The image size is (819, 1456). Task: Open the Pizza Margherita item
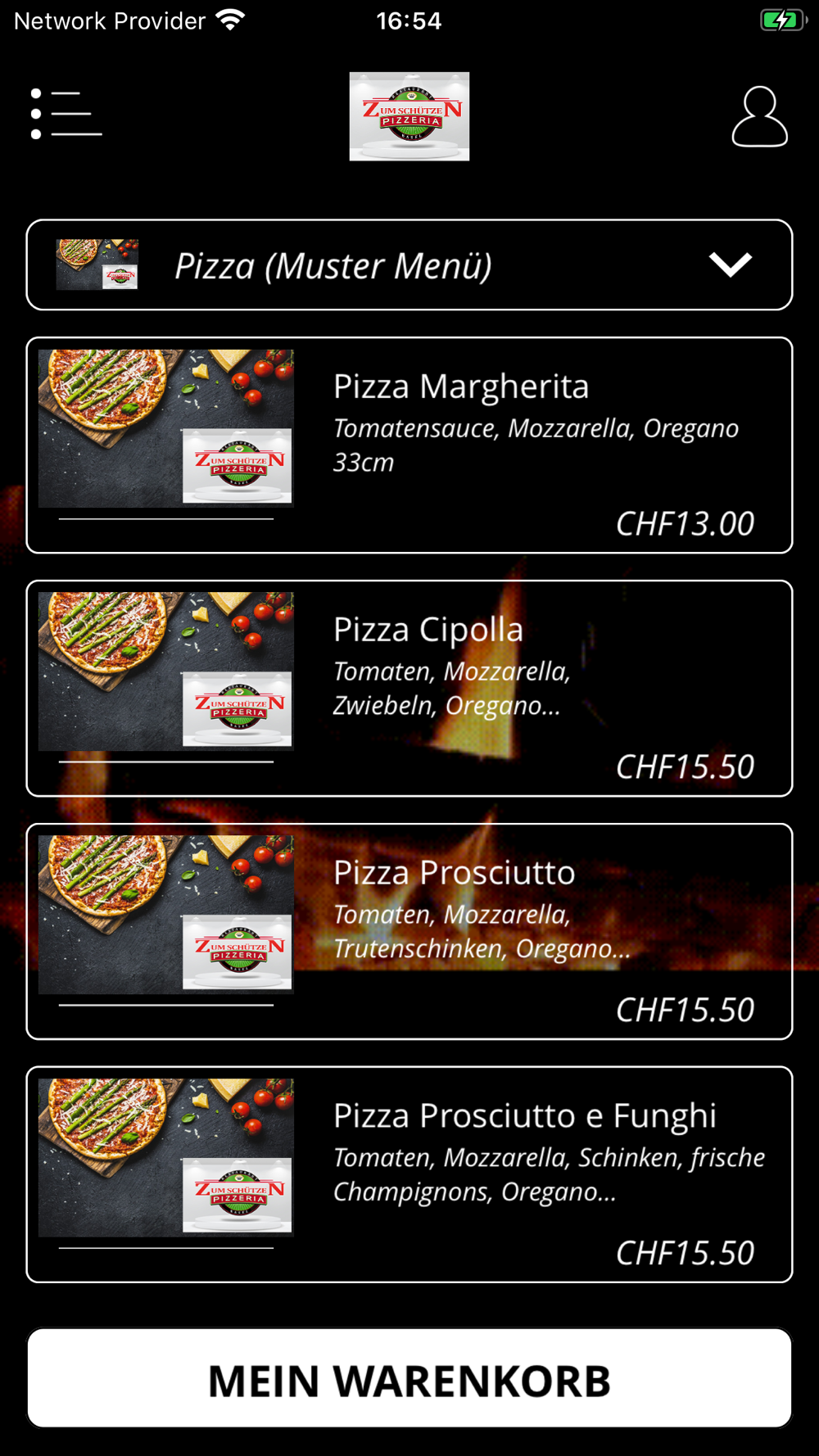click(x=409, y=445)
